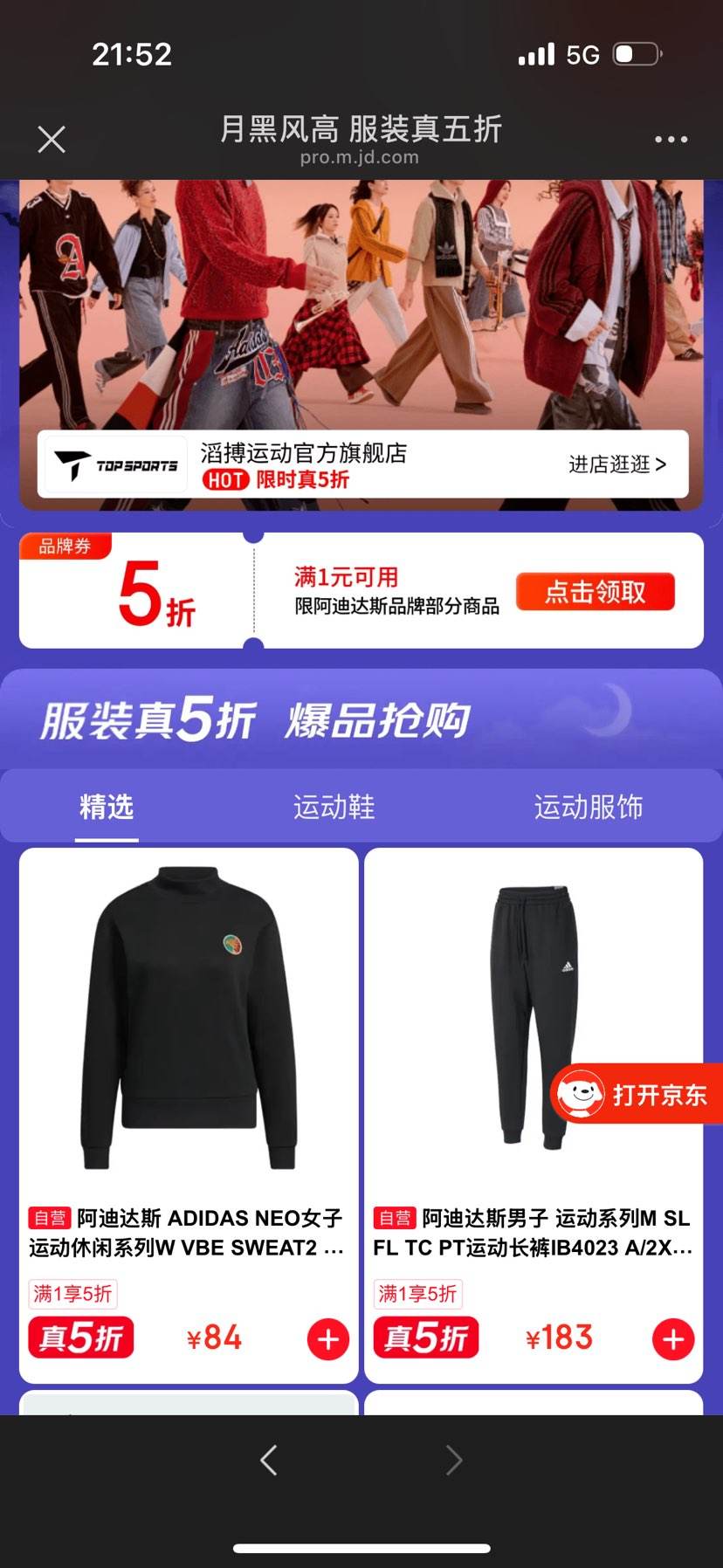This screenshot has height=1568, width=723.
Task: Select the 真5折 badge under the sweatshirt
Action: point(79,1338)
